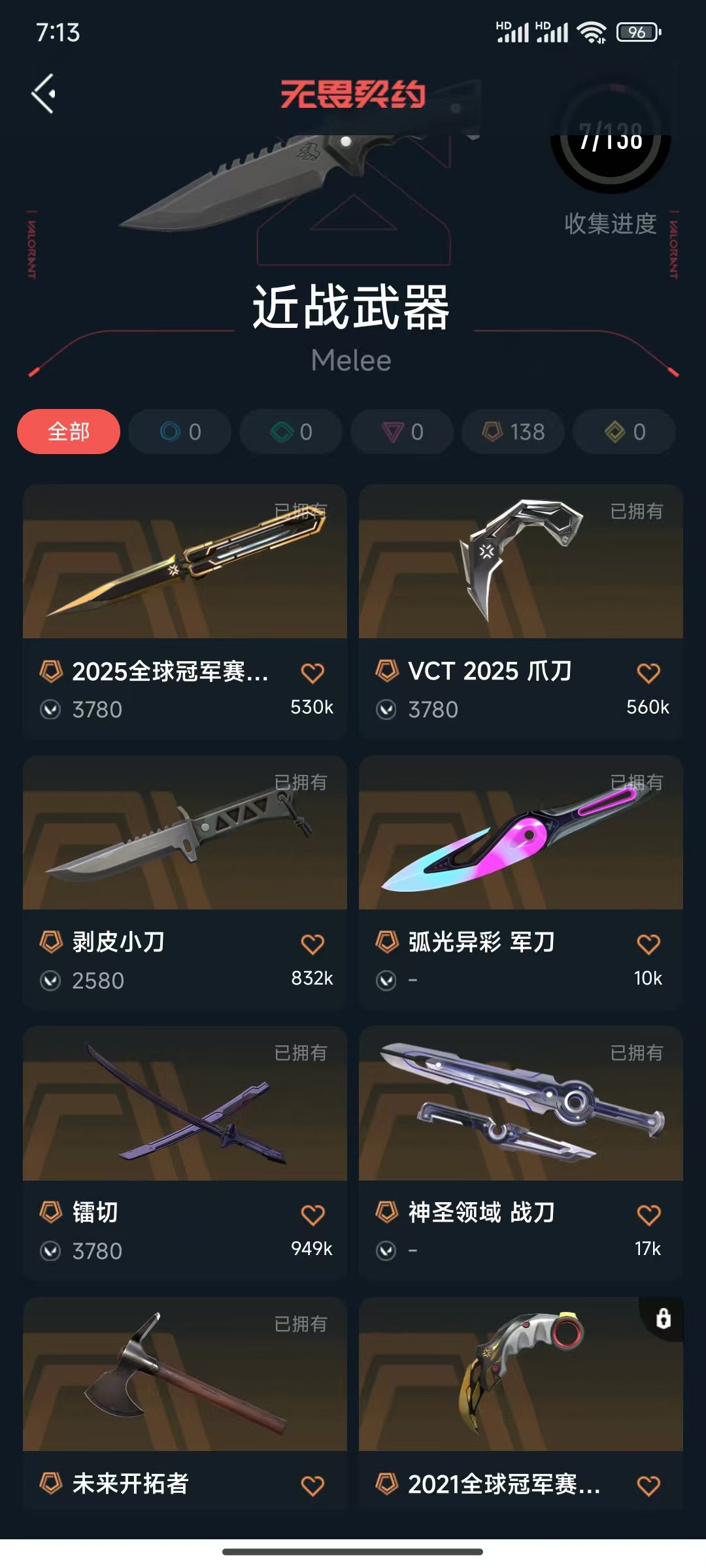This screenshot has height=1568, width=706.
Task: Favorite the 剥皮小刀 with its heart
Action: pos(312,944)
